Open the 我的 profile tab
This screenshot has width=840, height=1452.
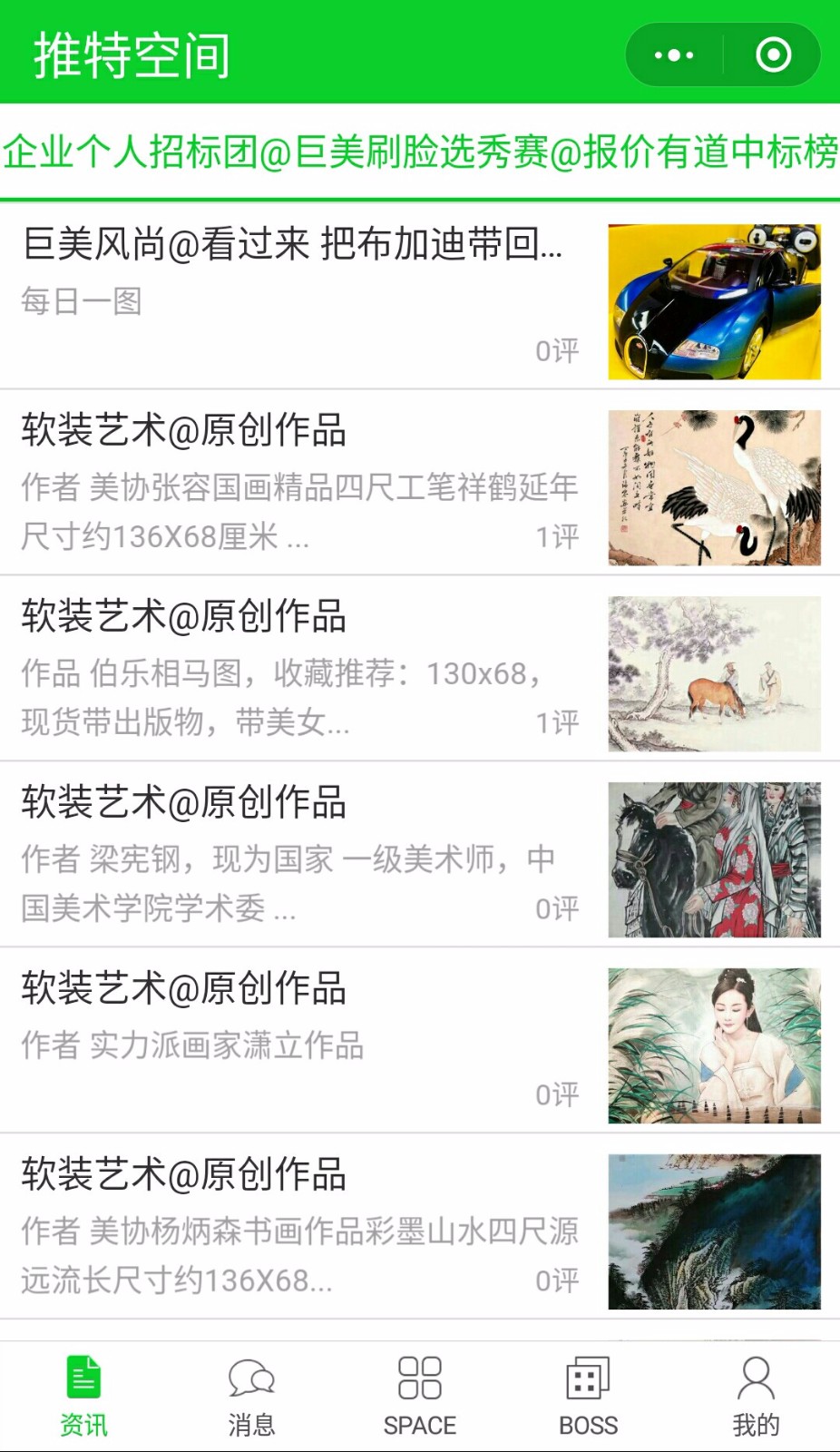click(756, 1397)
